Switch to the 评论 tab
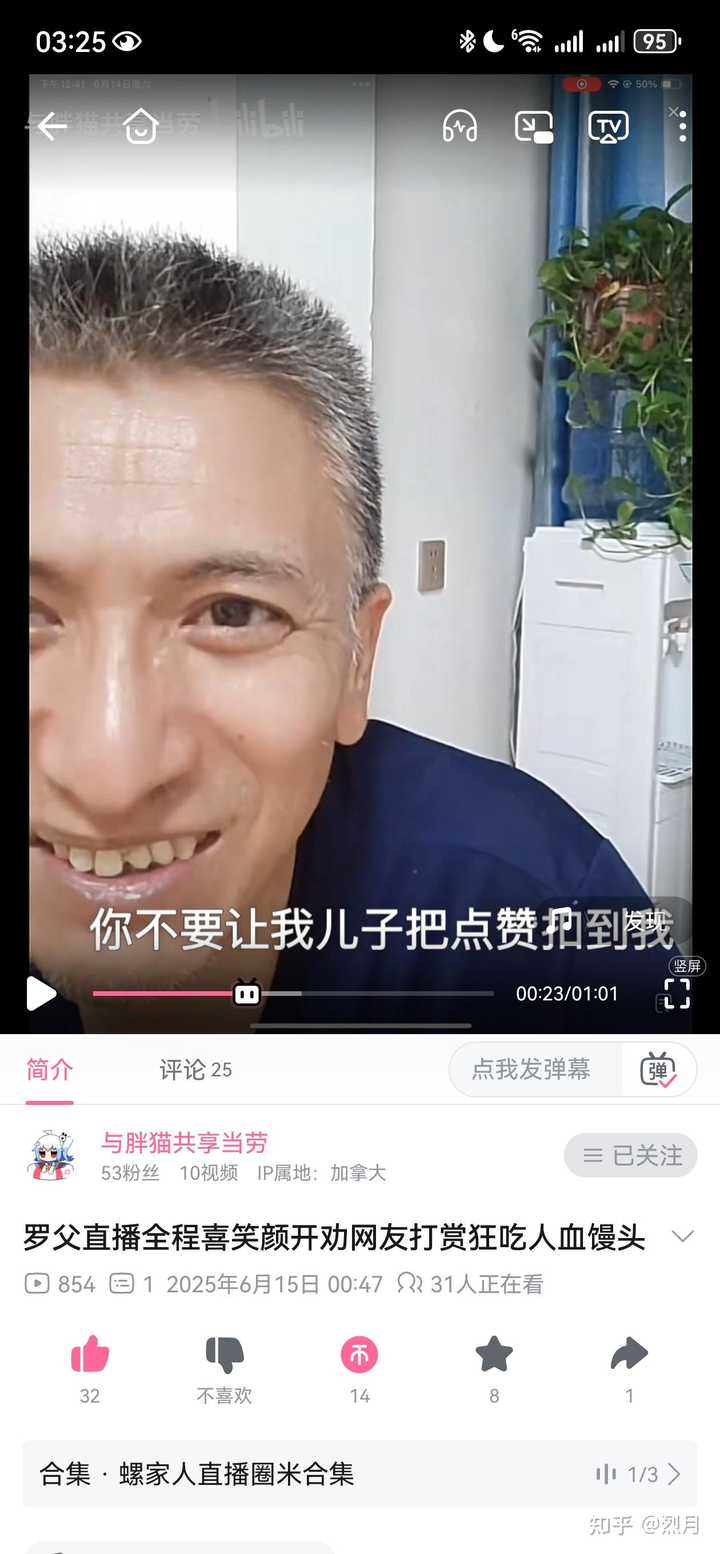 (x=195, y=1070)
